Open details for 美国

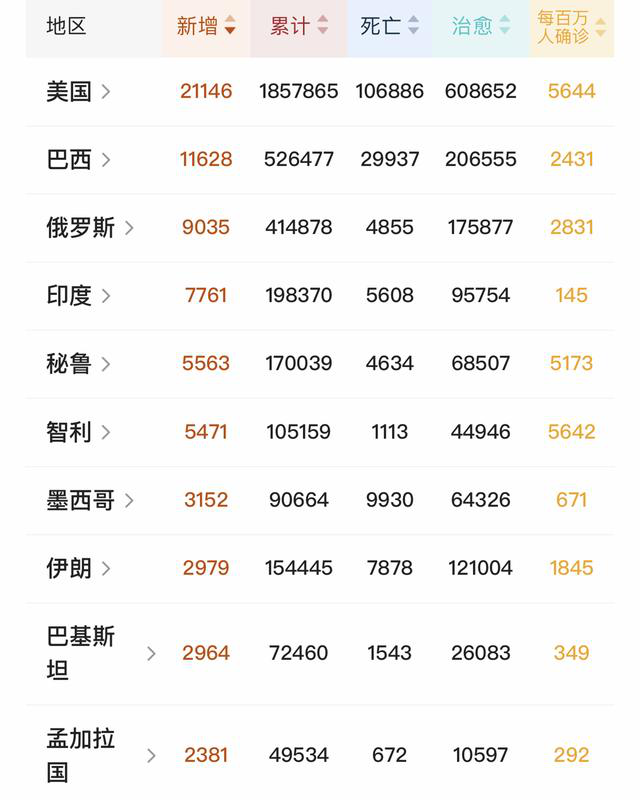click(78, 92)
